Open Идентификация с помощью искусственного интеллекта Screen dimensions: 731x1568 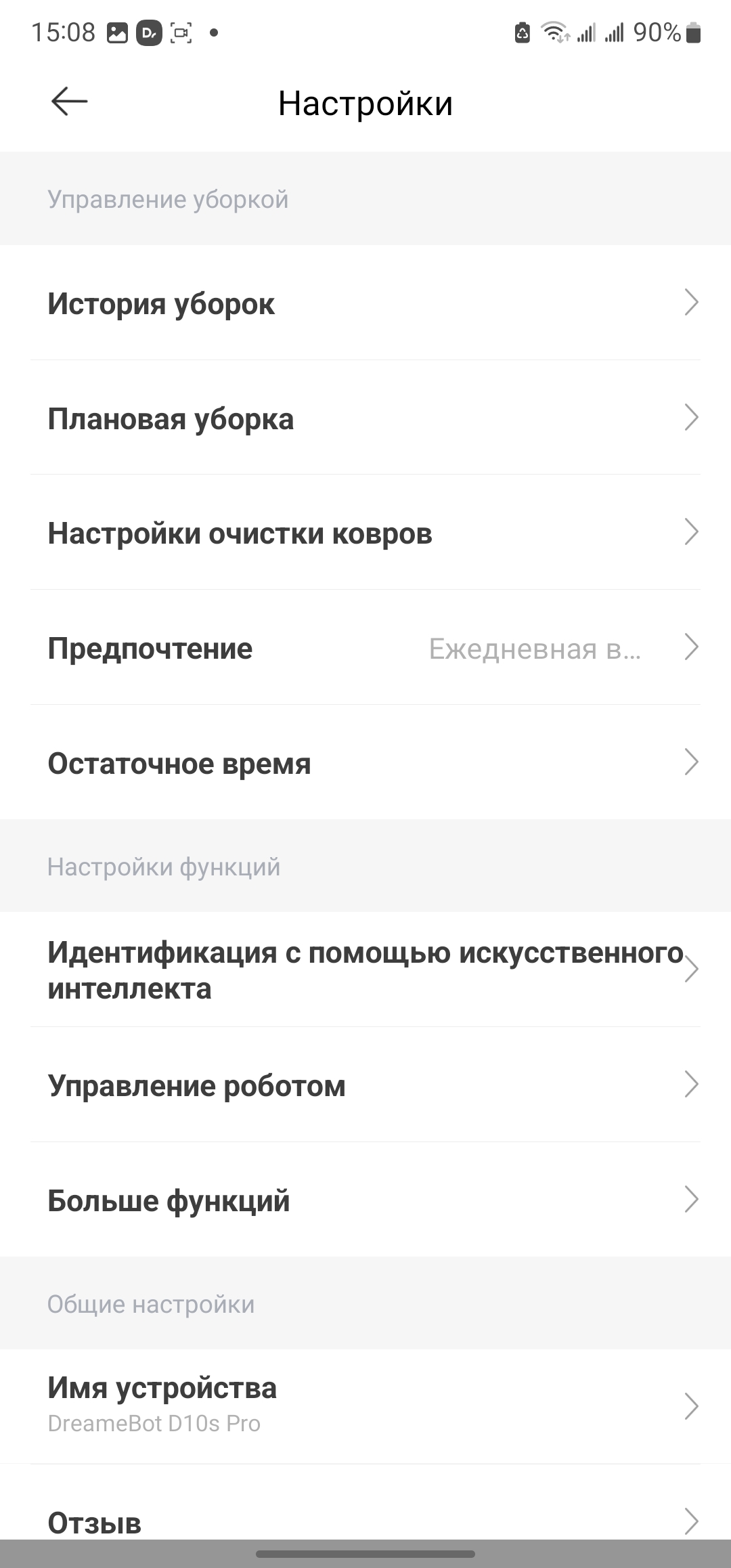(365, 970)
